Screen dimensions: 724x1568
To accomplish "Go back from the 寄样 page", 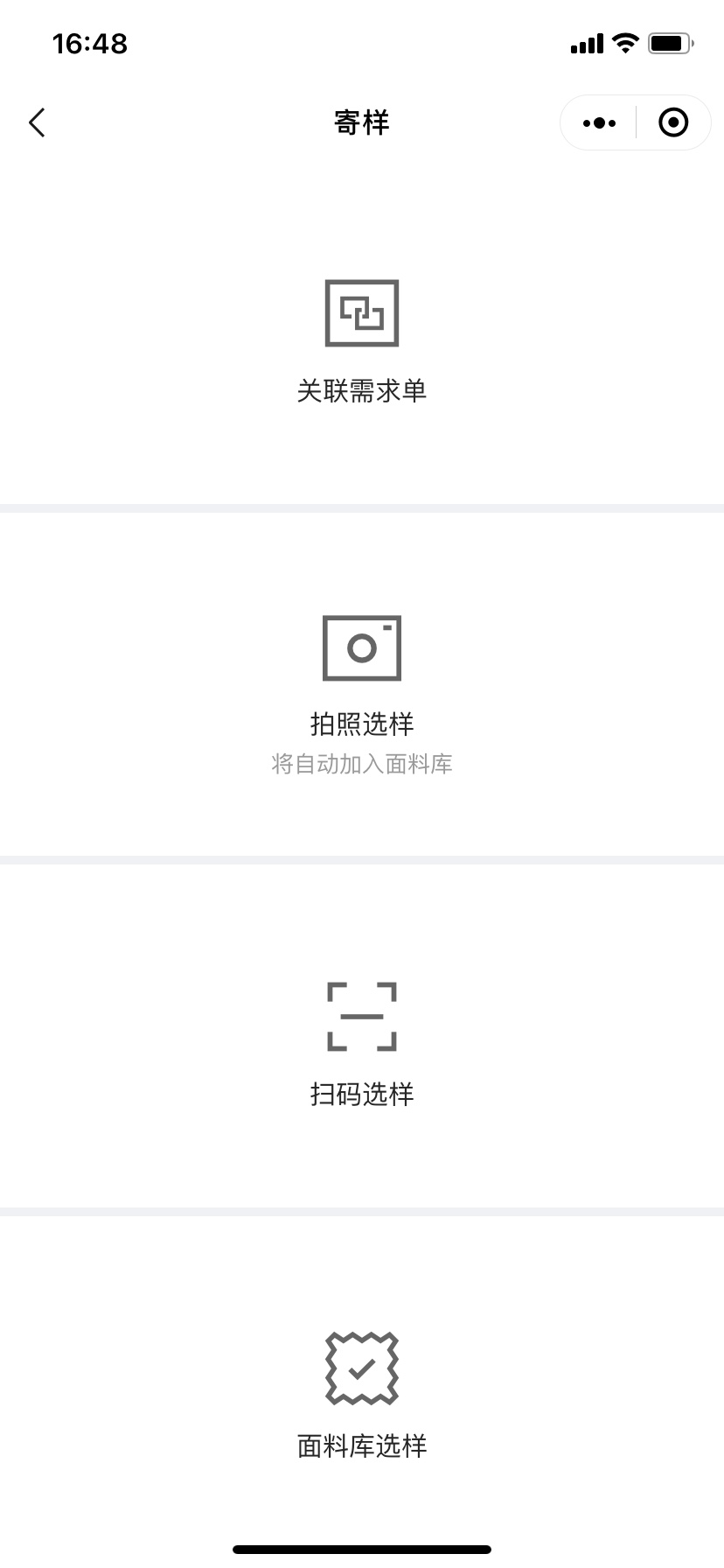I will pyautogui.click(x=37, y=122).
